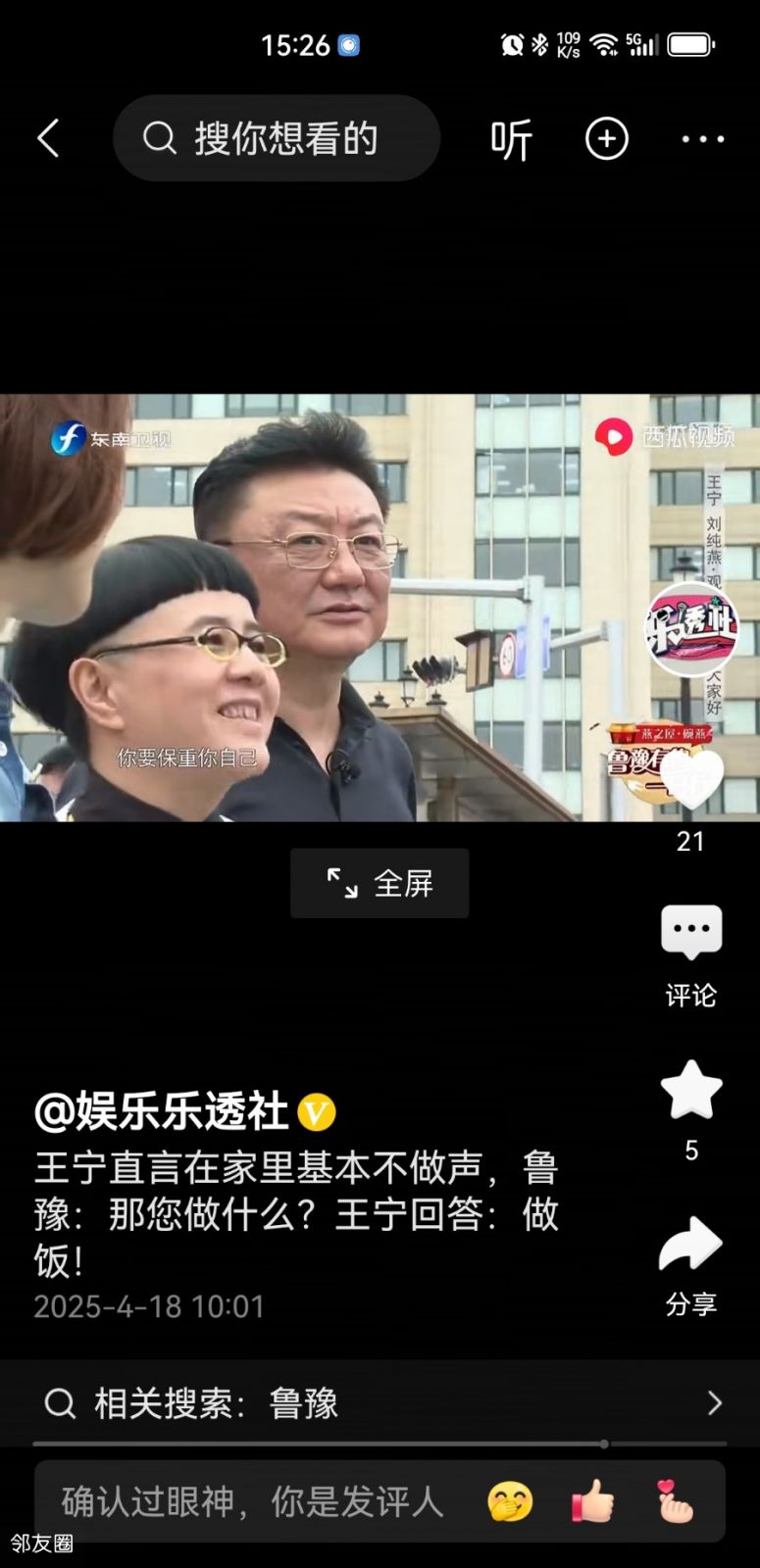Open the 搜你想看的 search box

(277, 138)
